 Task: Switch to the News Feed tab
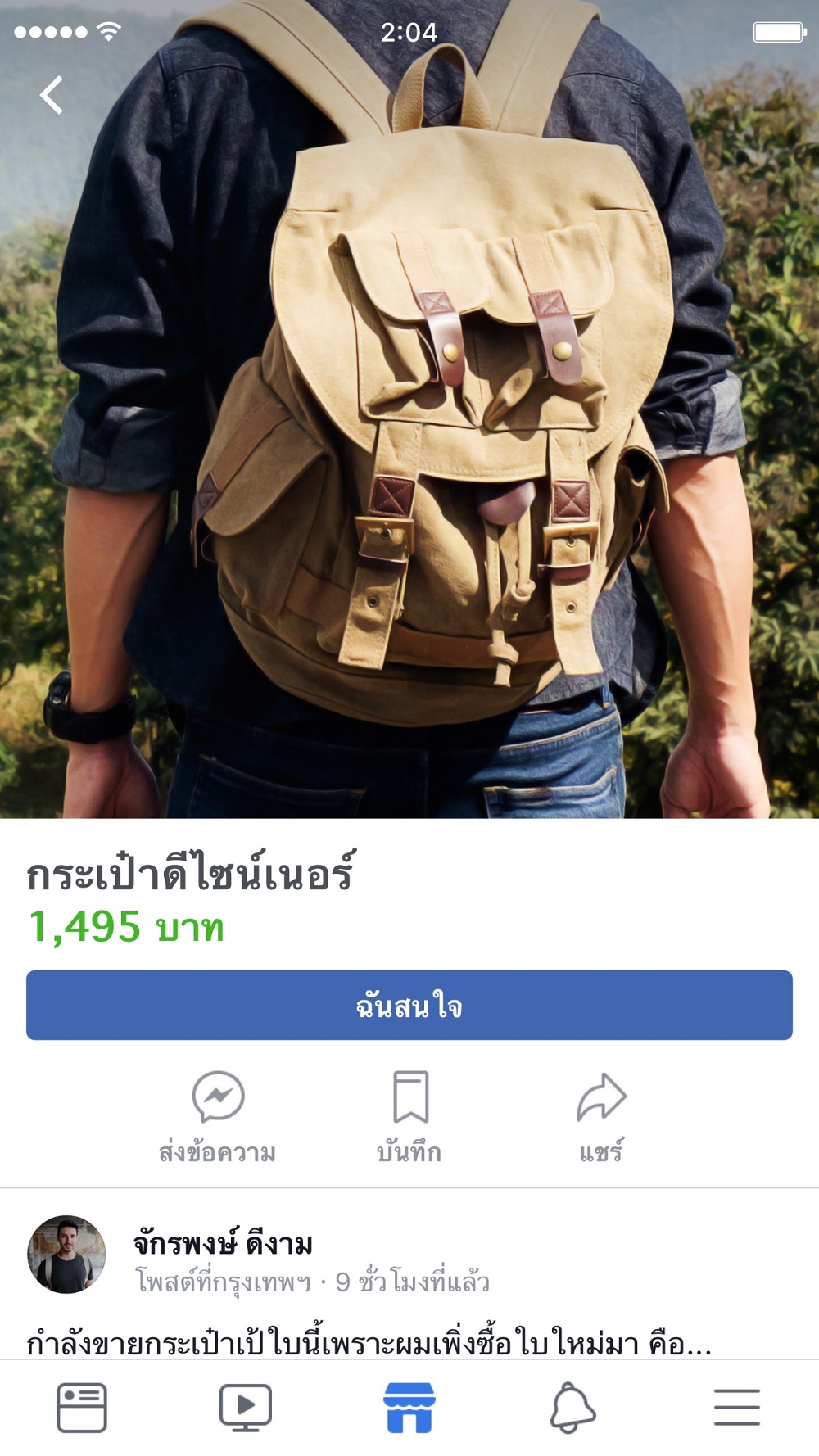[82, 1408]
